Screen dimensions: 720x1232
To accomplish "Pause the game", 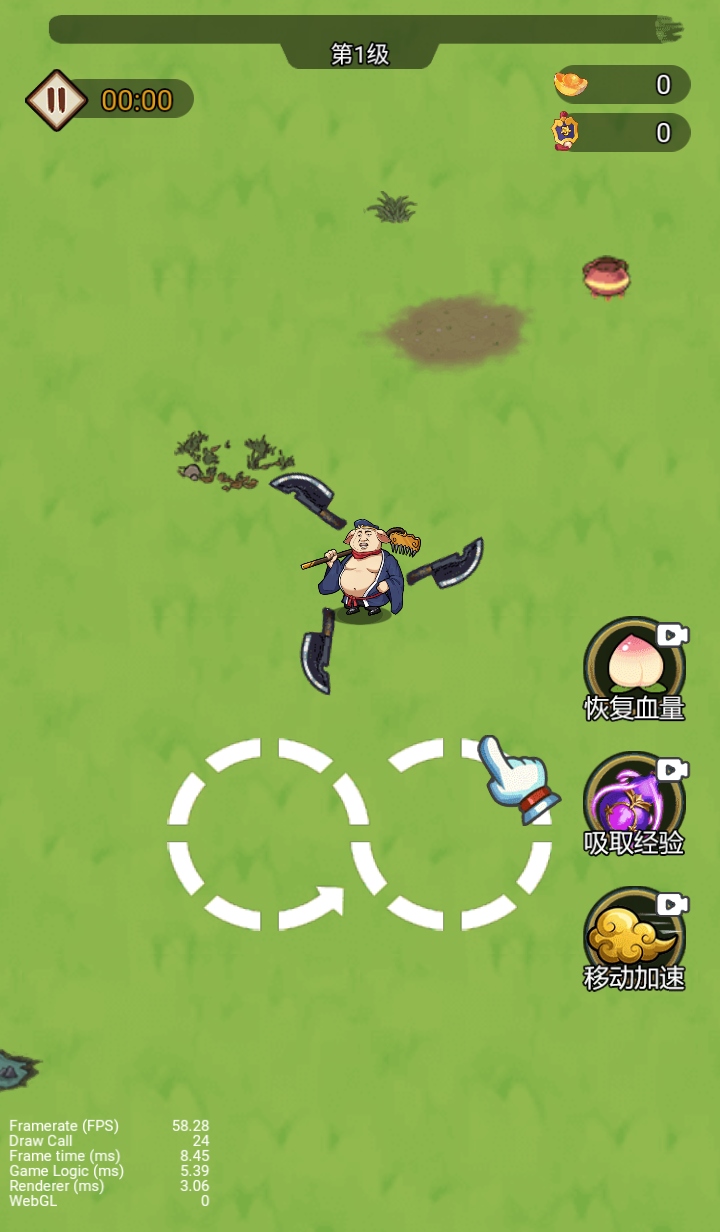I will pos(56,100).
